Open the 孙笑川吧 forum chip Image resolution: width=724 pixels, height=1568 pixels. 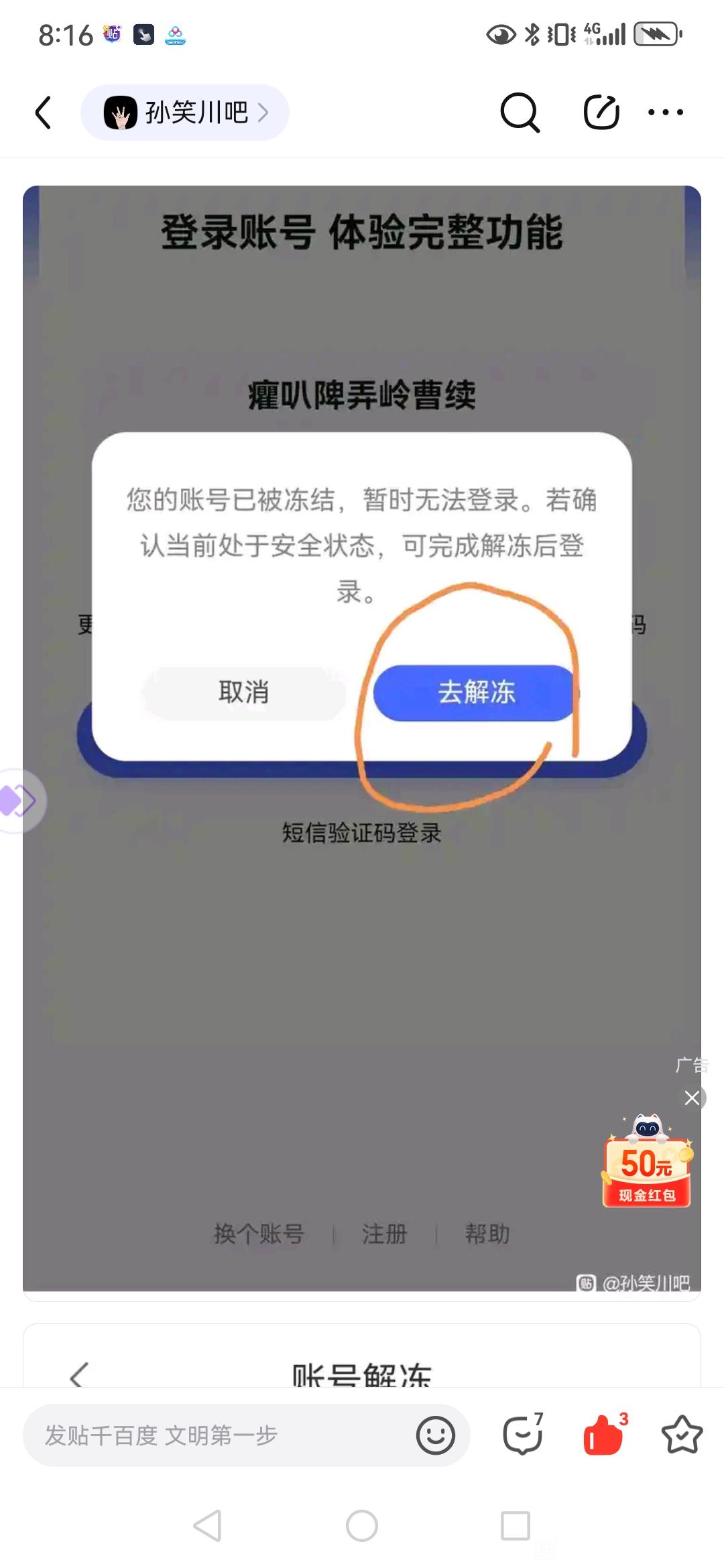tap(185, 112)
